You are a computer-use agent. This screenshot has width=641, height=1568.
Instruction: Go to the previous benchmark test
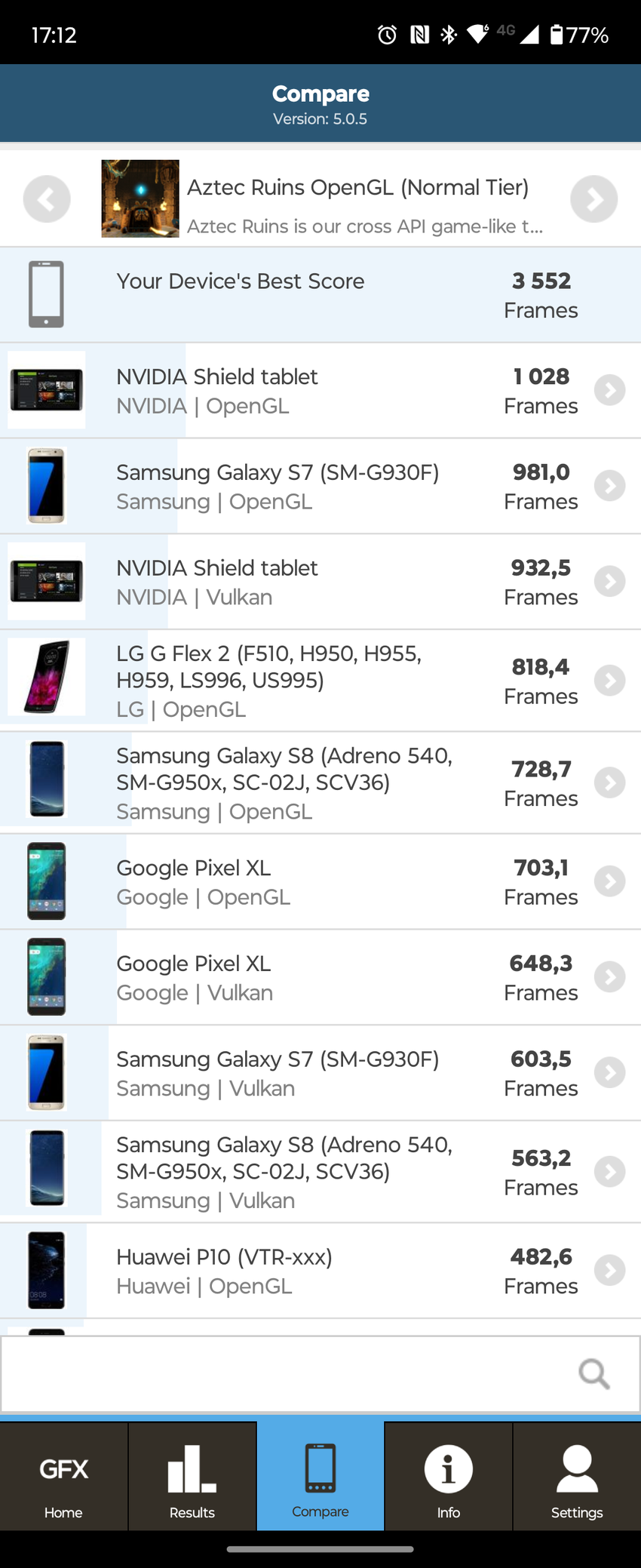click(47, 199)
